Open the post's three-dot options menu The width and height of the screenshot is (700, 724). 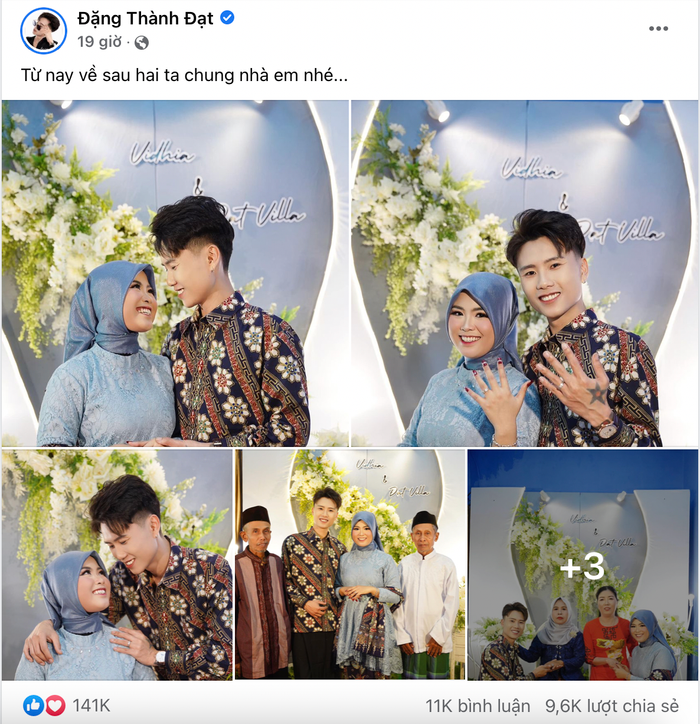657,28
